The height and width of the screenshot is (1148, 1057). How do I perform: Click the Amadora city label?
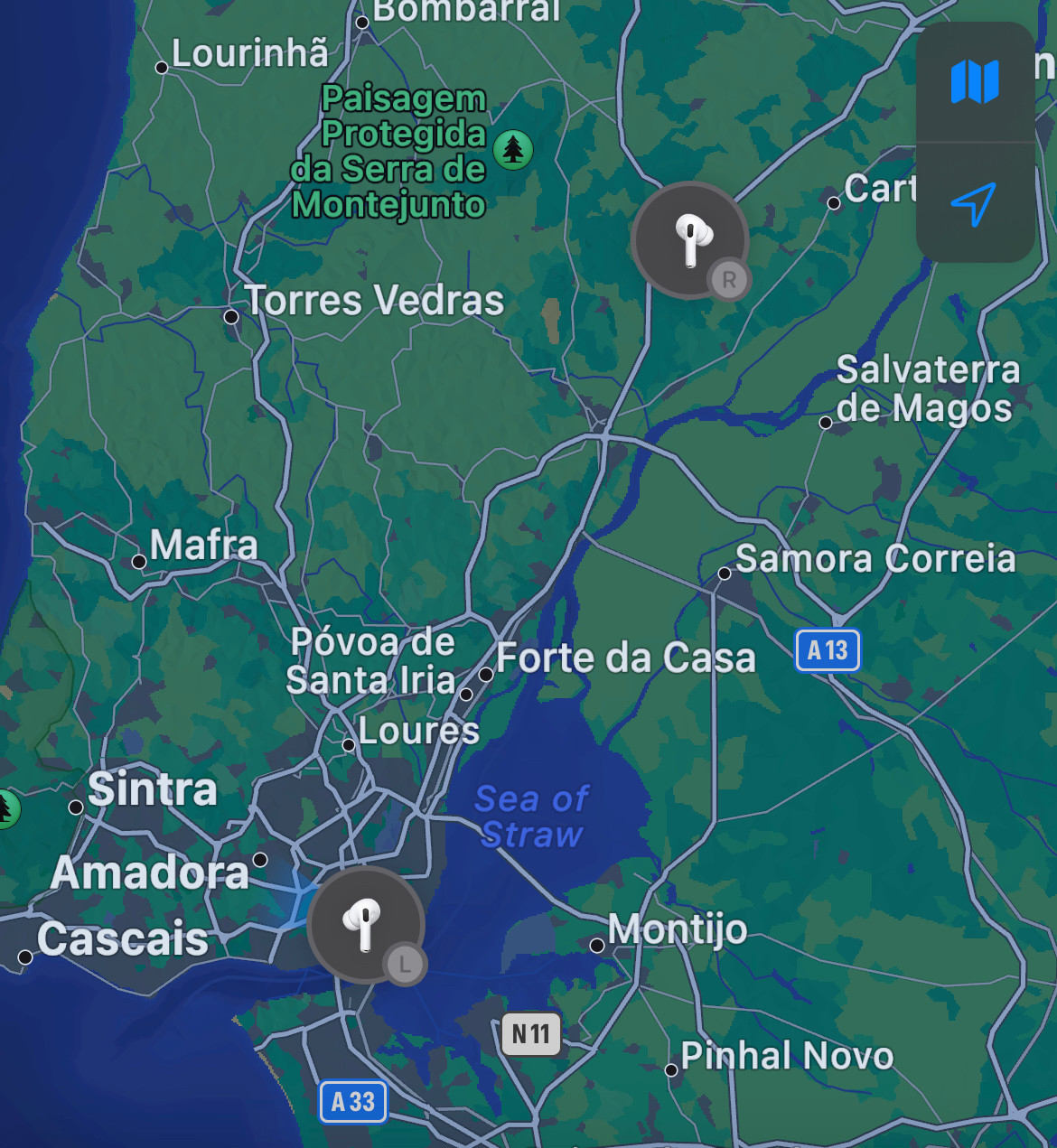(150, 873)
